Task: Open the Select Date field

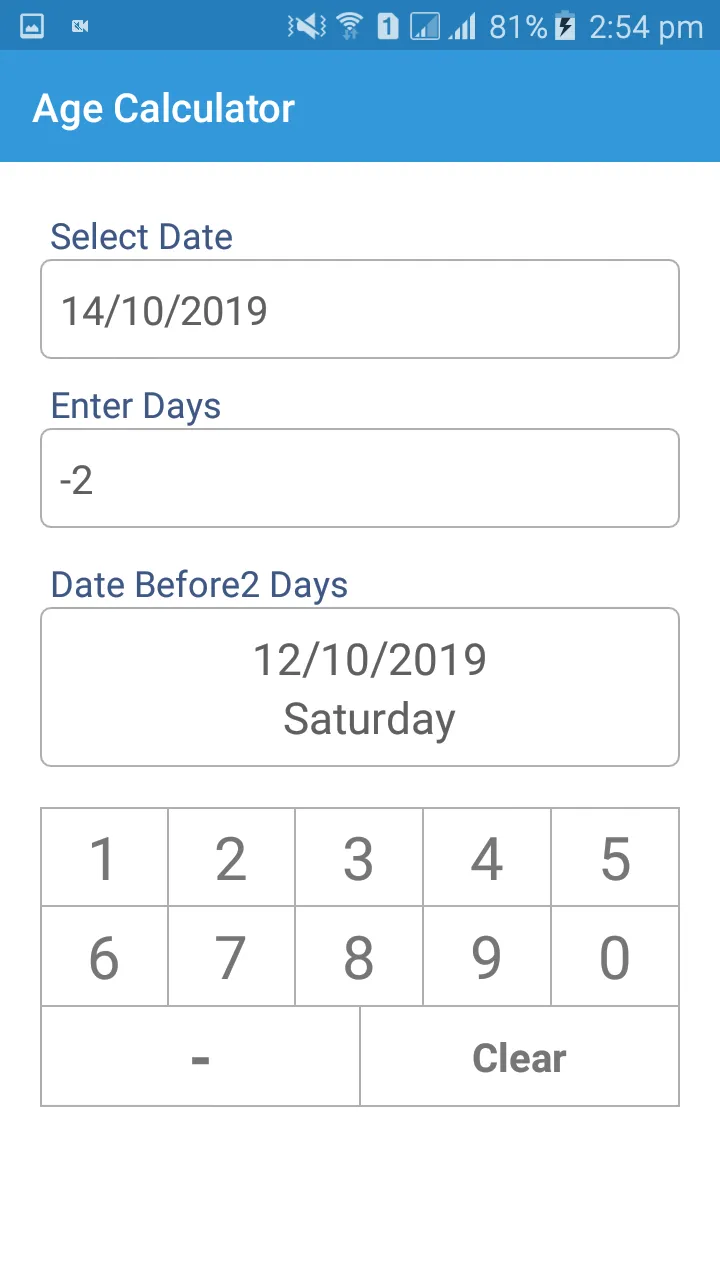Action: tap(360, 309)
